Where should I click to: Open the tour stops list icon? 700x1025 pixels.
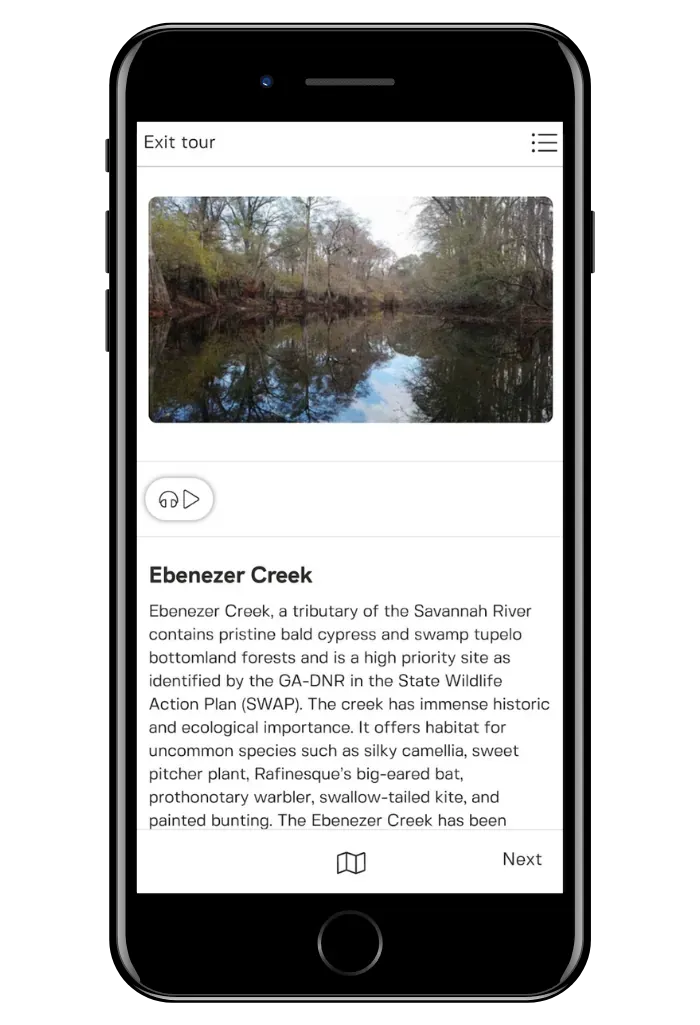tap(544, 143)
